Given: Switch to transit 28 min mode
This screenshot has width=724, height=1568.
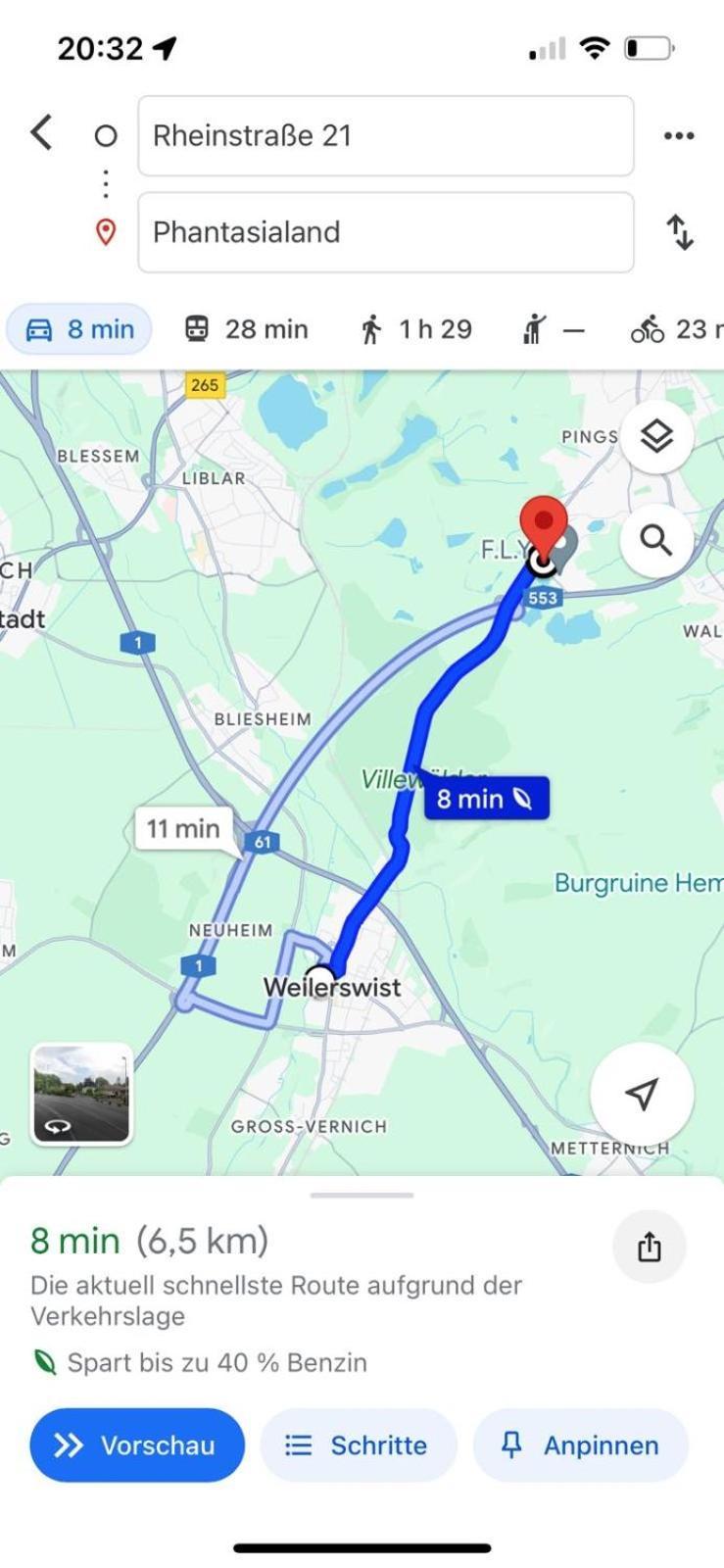Looking at the screenshot, I should pos(247,329).
